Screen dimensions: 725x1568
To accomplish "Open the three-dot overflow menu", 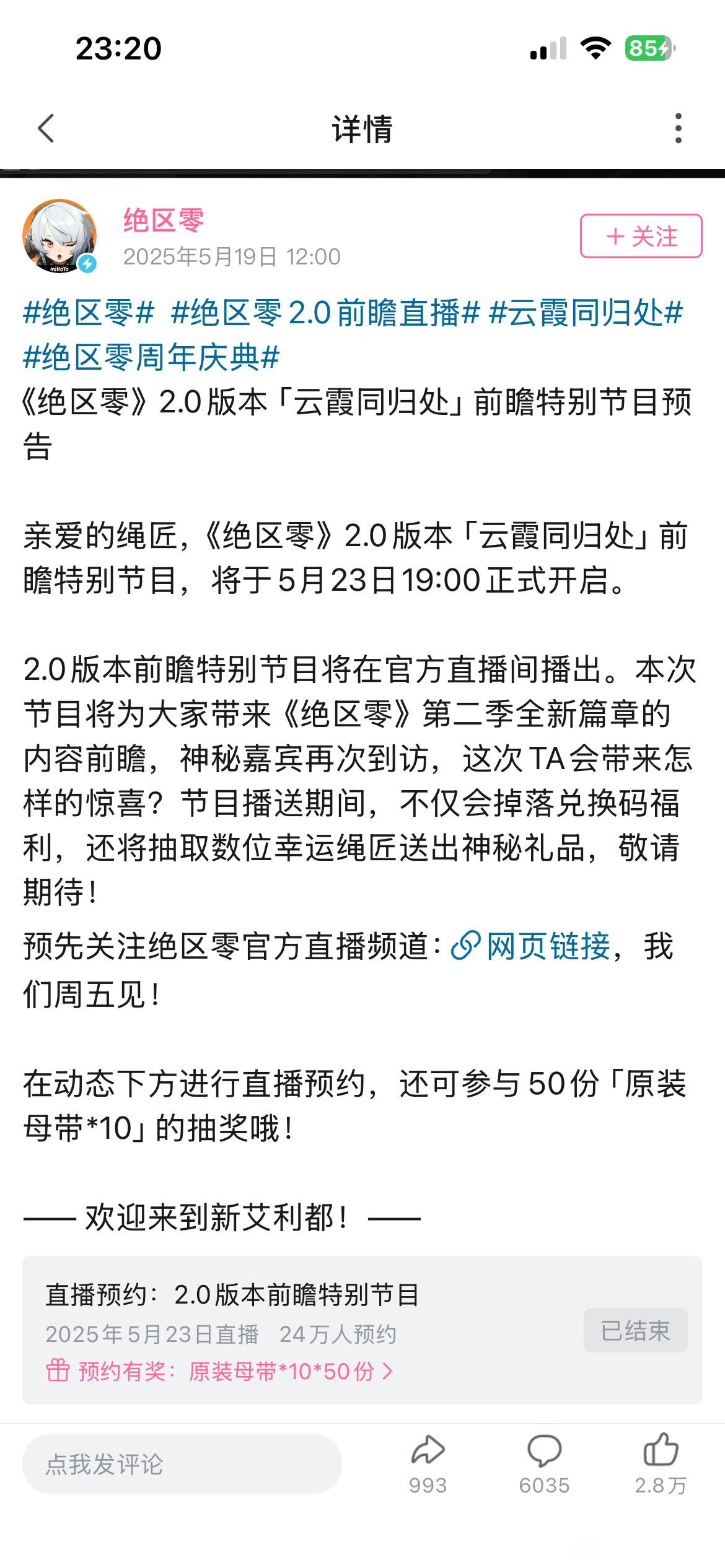I will pos(679,128).
